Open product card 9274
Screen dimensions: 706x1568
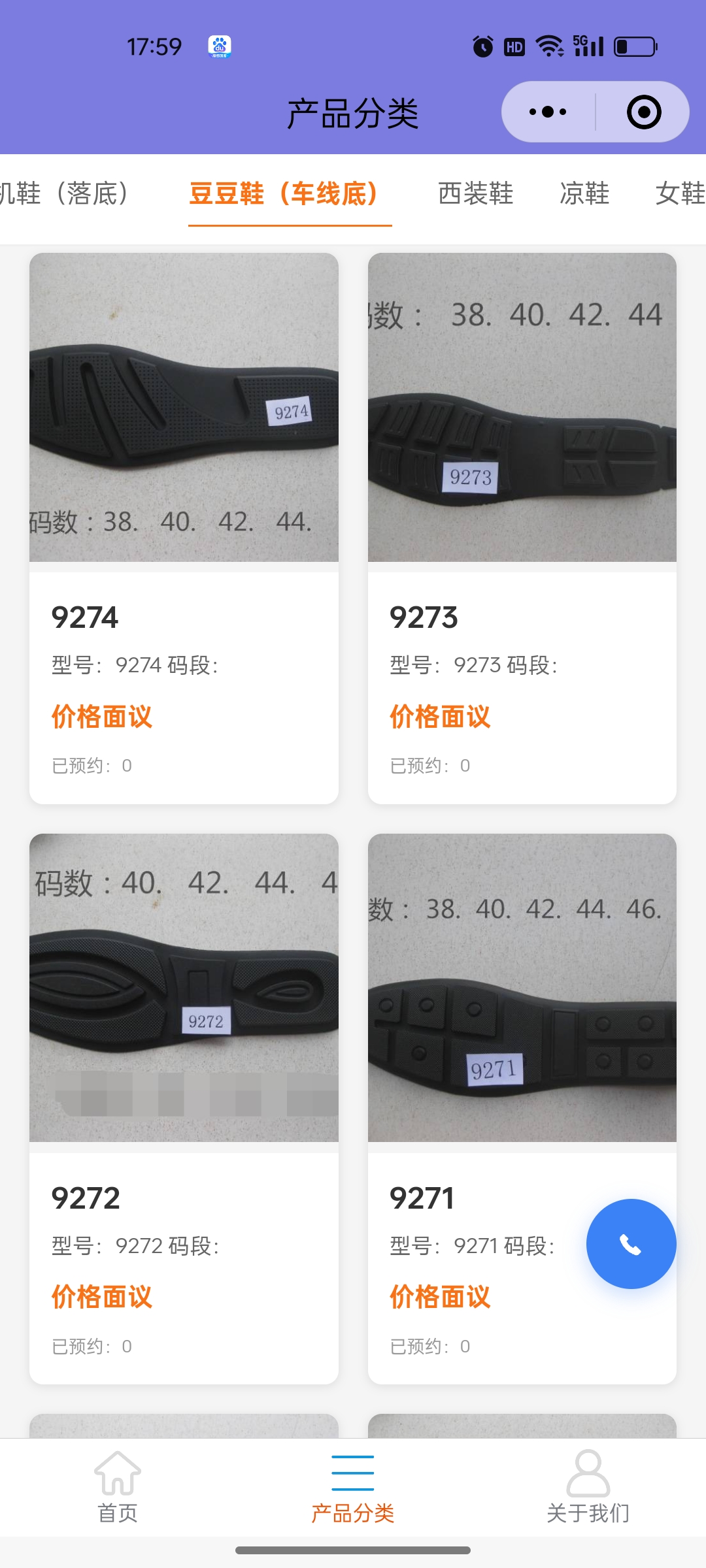pyautogui.click(x=184, y=527)
